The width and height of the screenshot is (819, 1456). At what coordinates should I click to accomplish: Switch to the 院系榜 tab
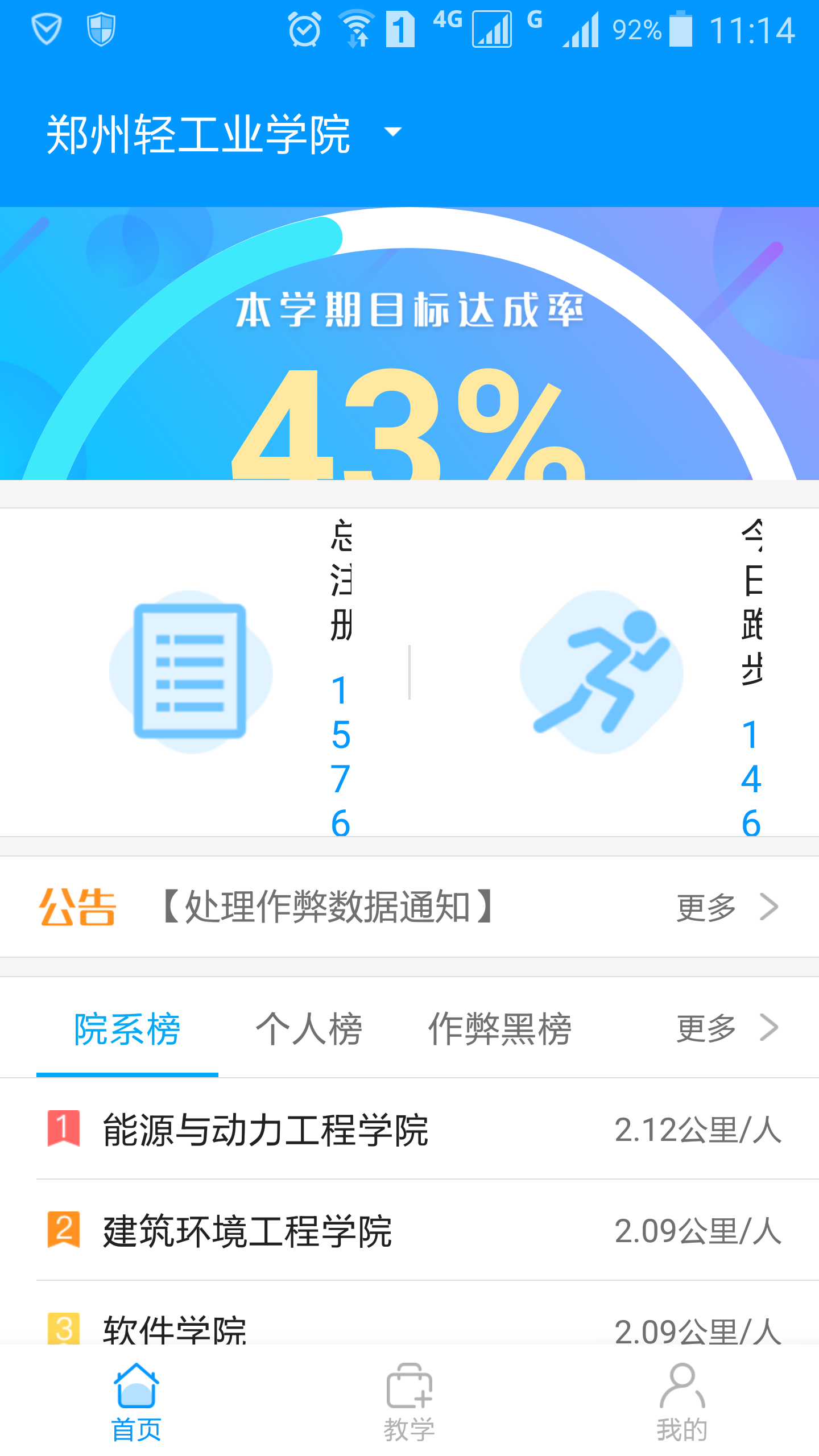coord(127,1029)
